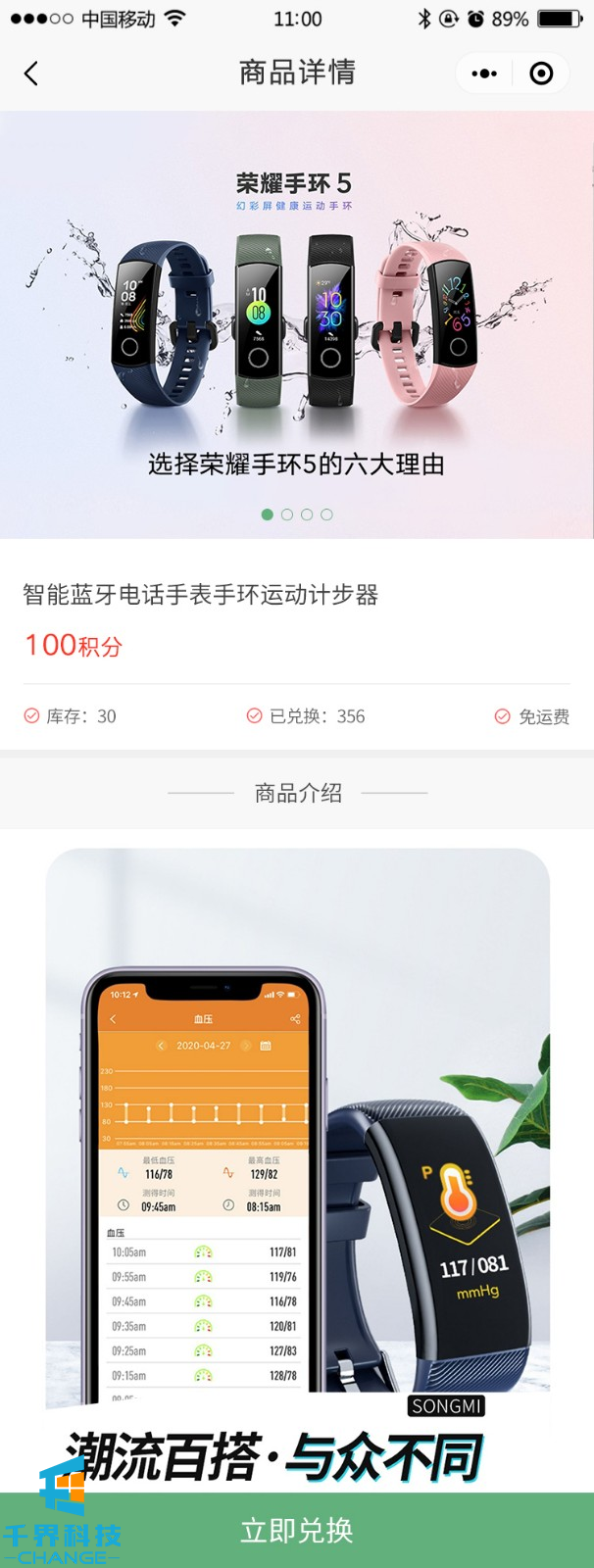Tap 立即兑换 to redeem the item
The height and width of the screenshot is (1568, 594).
pos(297,1530)
